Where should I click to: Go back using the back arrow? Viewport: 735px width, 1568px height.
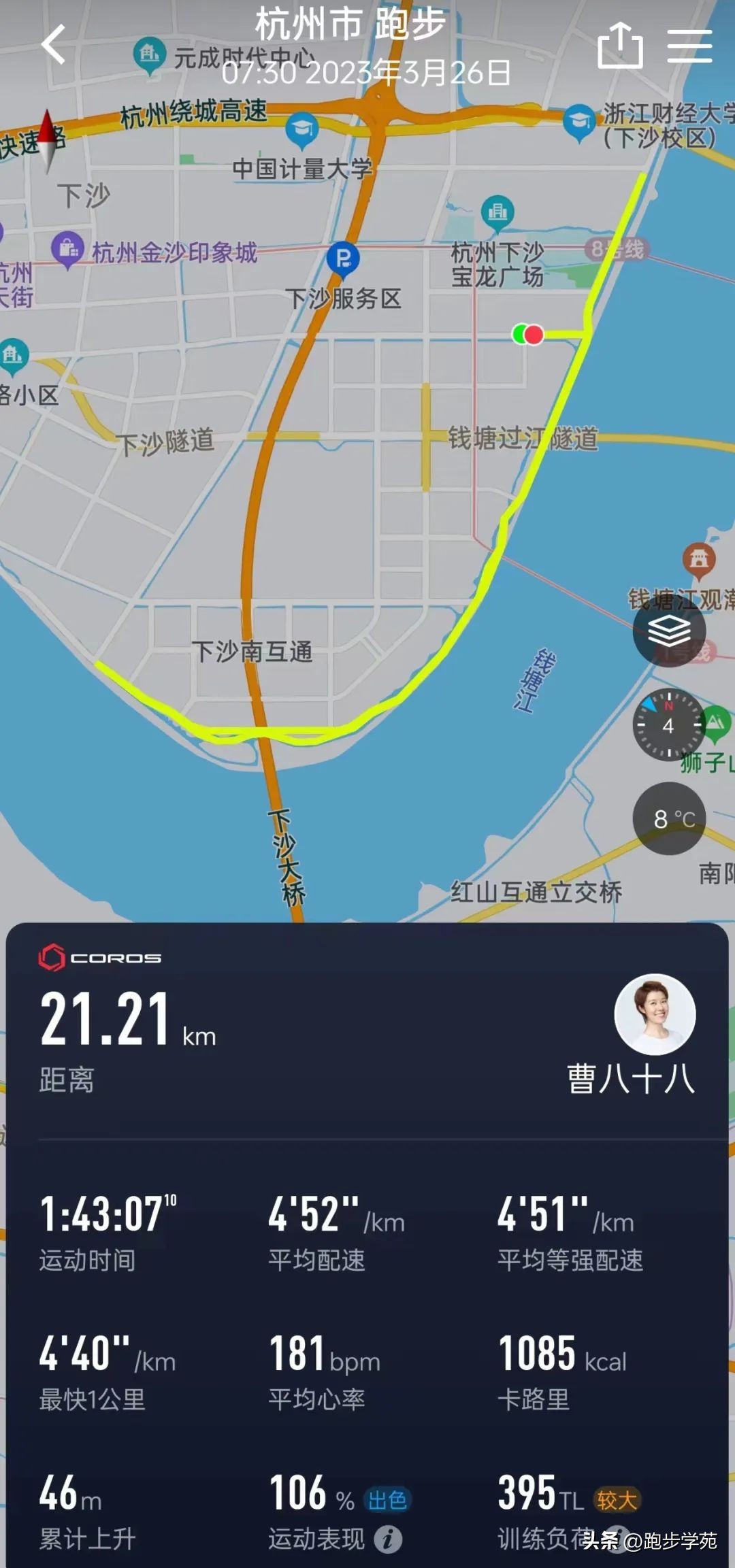[51, 46]
